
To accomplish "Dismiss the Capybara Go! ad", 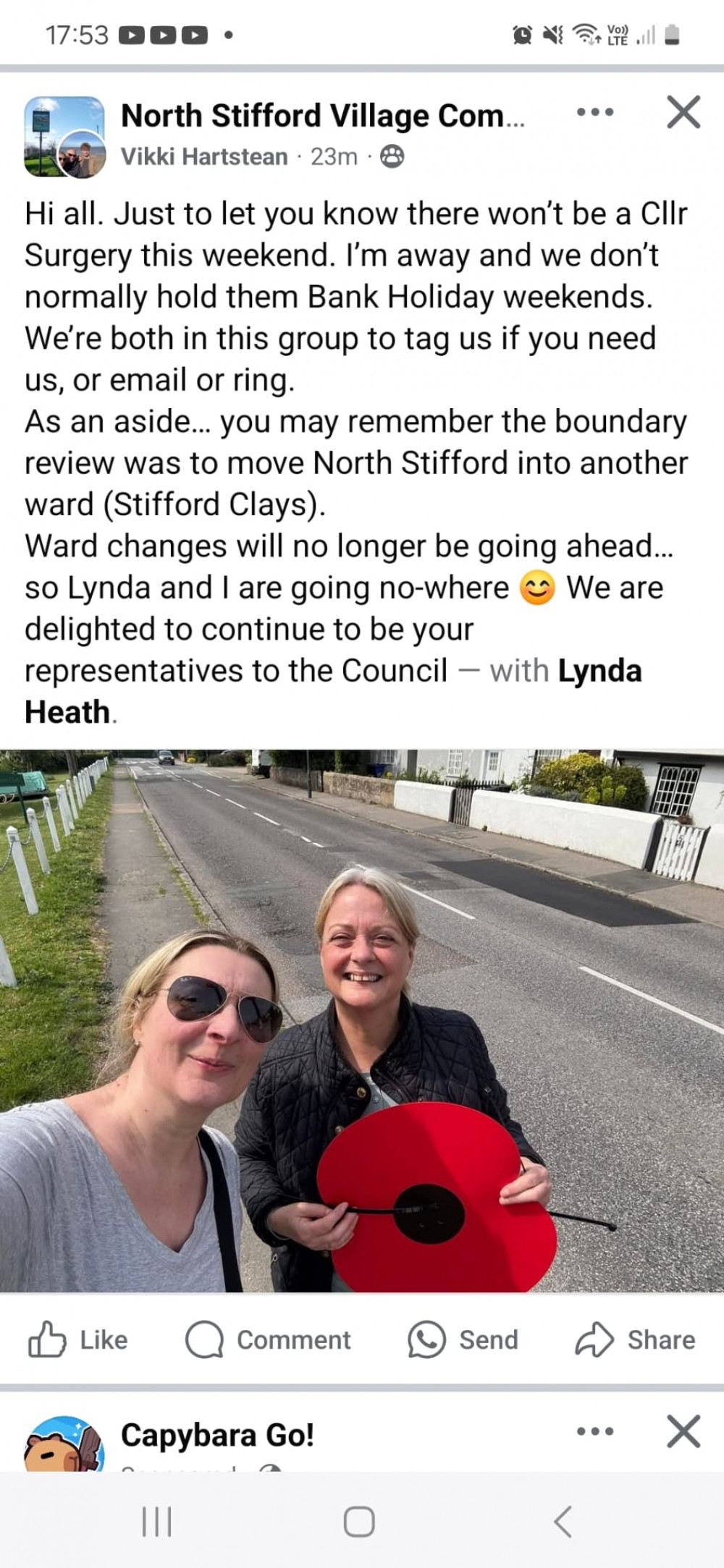I will tap(683, 1431).
